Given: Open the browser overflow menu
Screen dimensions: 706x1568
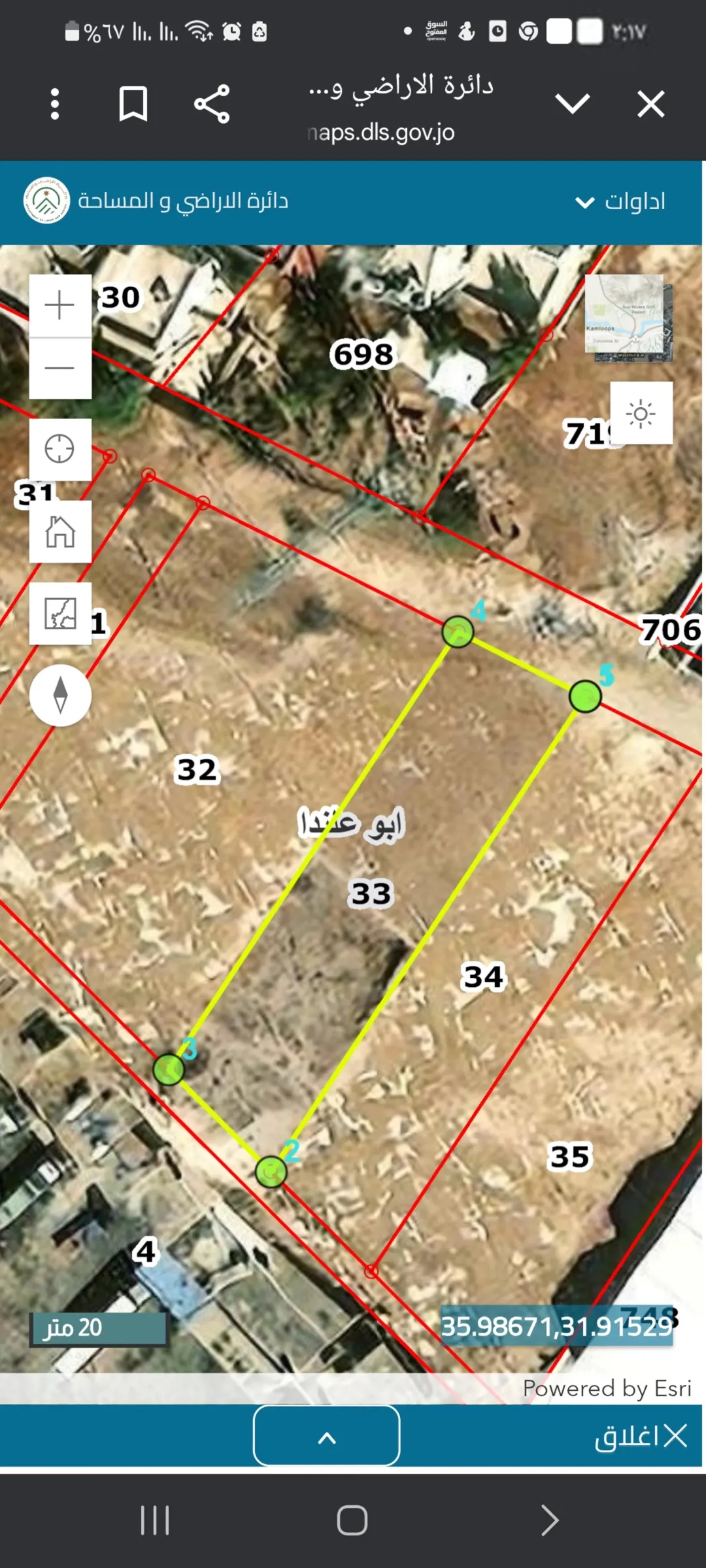Looking at the screenshot, I should coord(55,104).
